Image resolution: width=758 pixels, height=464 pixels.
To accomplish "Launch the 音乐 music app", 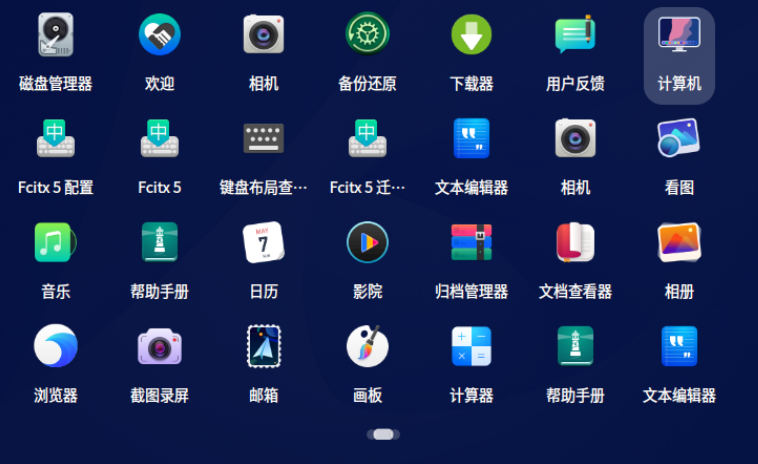I will (x=56, y=243).
